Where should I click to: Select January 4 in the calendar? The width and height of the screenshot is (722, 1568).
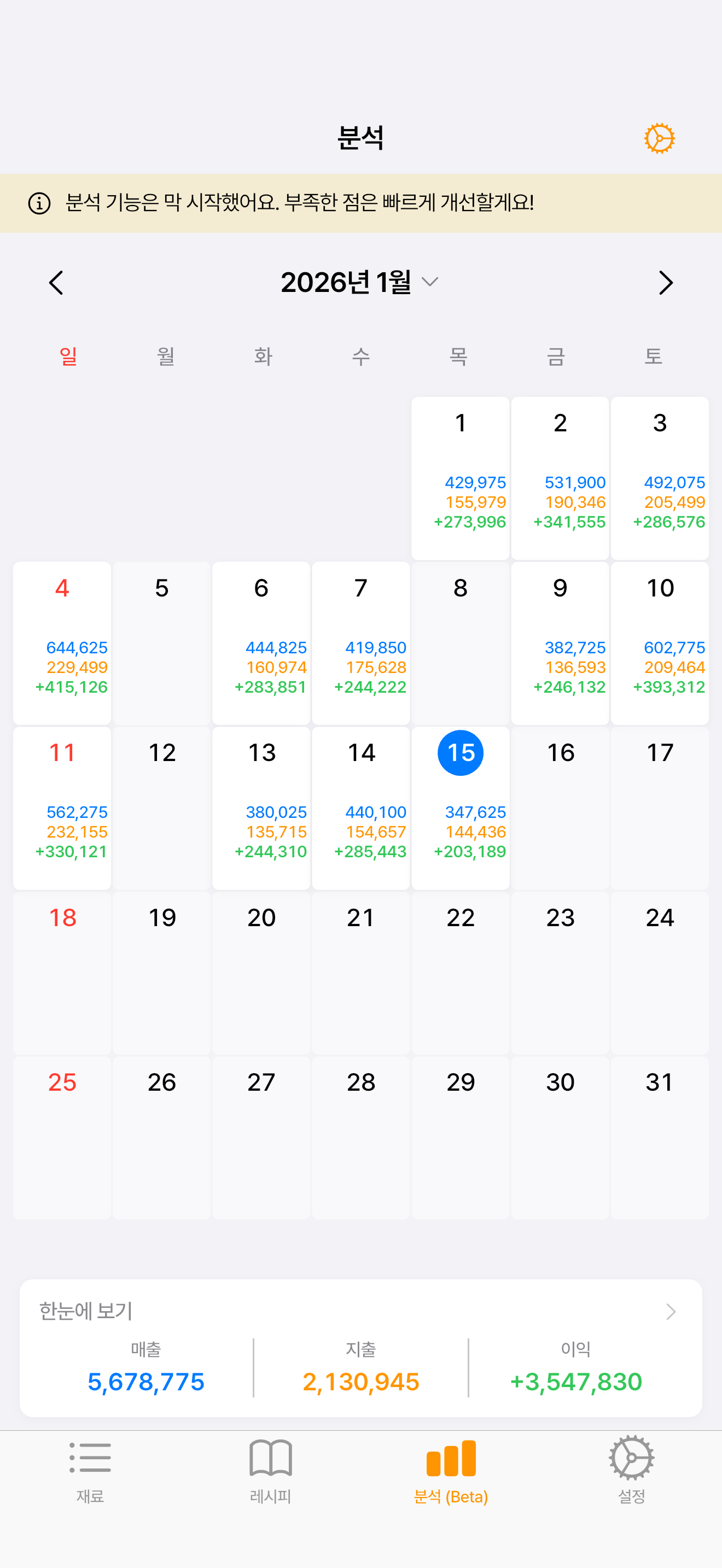click(62, 643)
